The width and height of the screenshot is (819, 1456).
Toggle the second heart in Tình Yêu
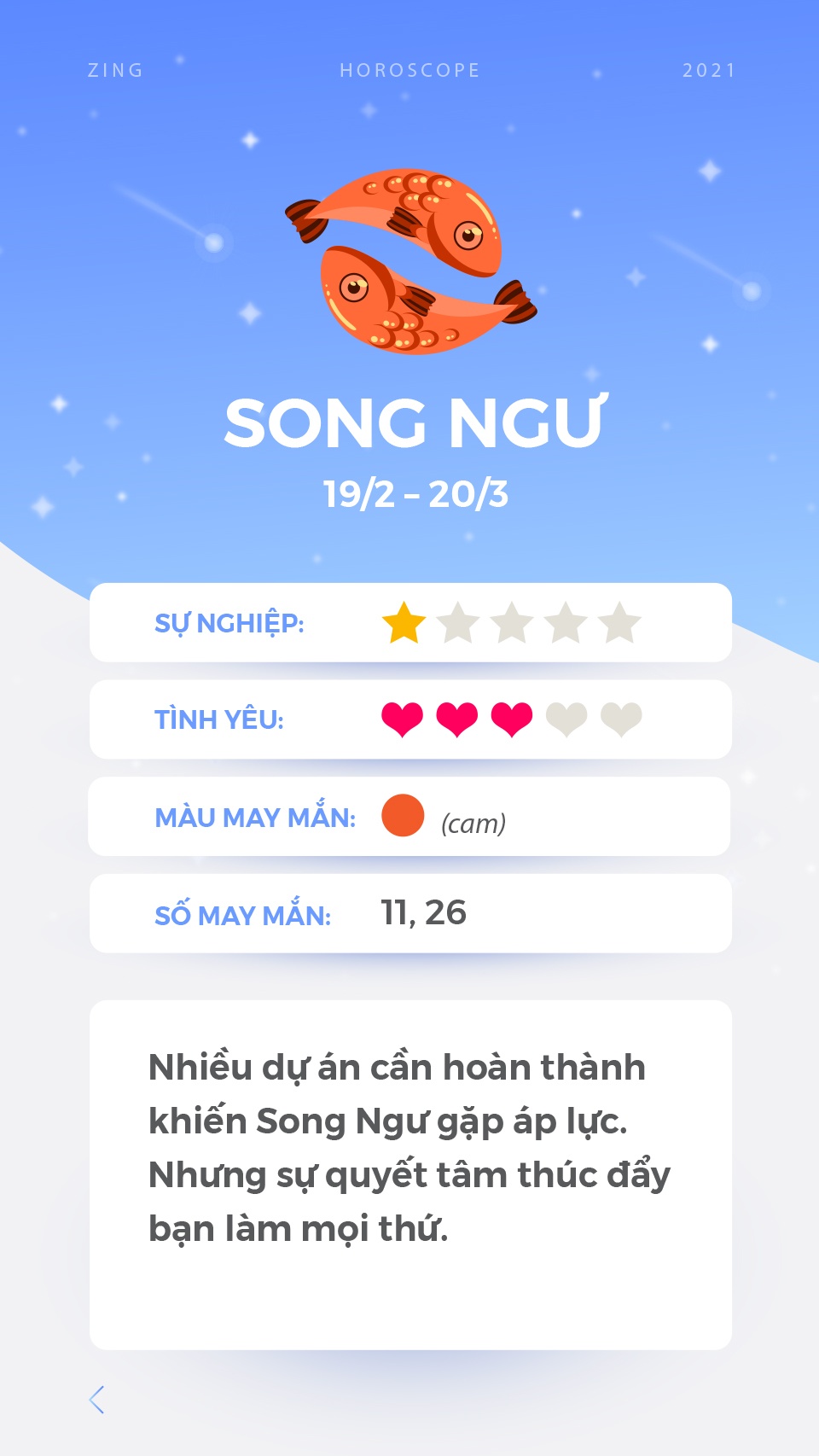click(x=455, y=719)
